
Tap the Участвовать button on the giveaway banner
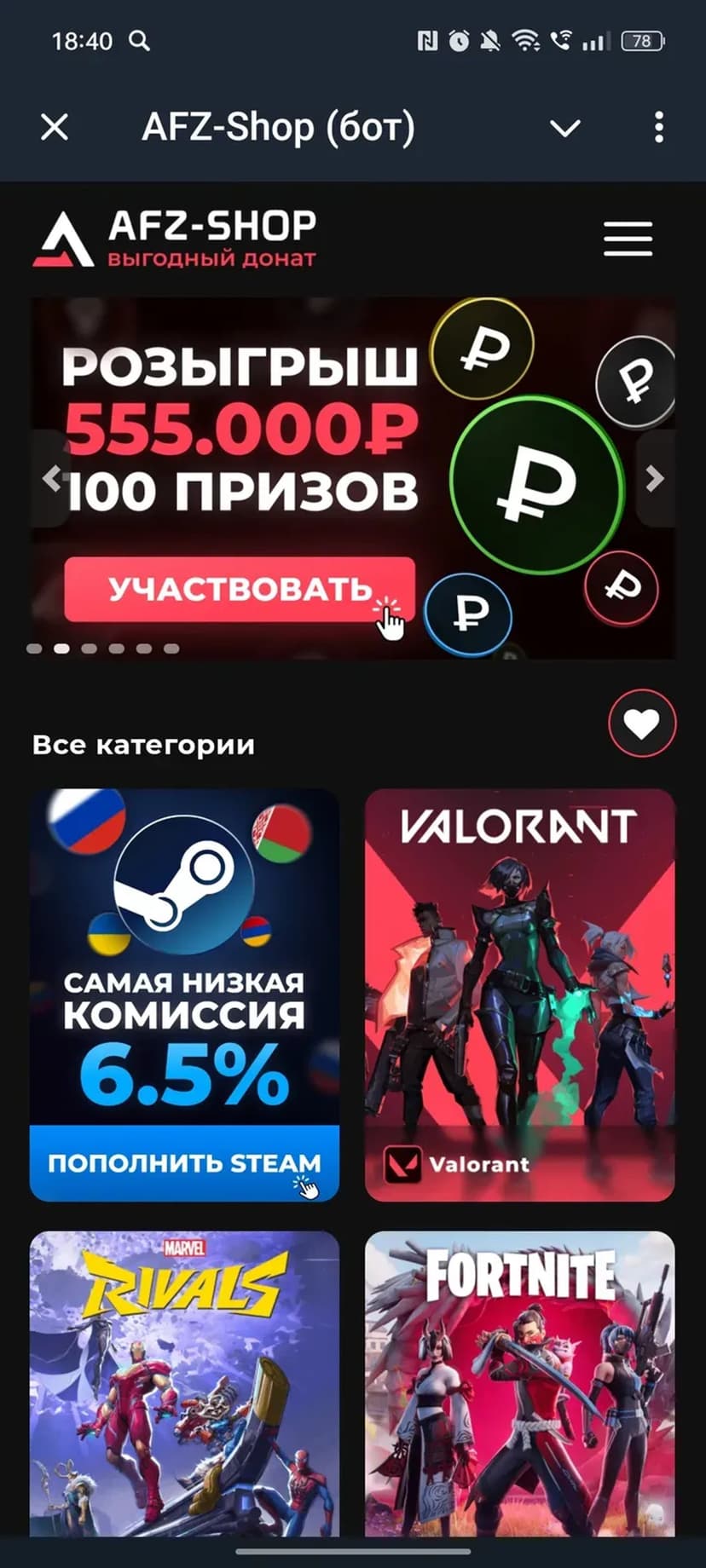point(240,589)
